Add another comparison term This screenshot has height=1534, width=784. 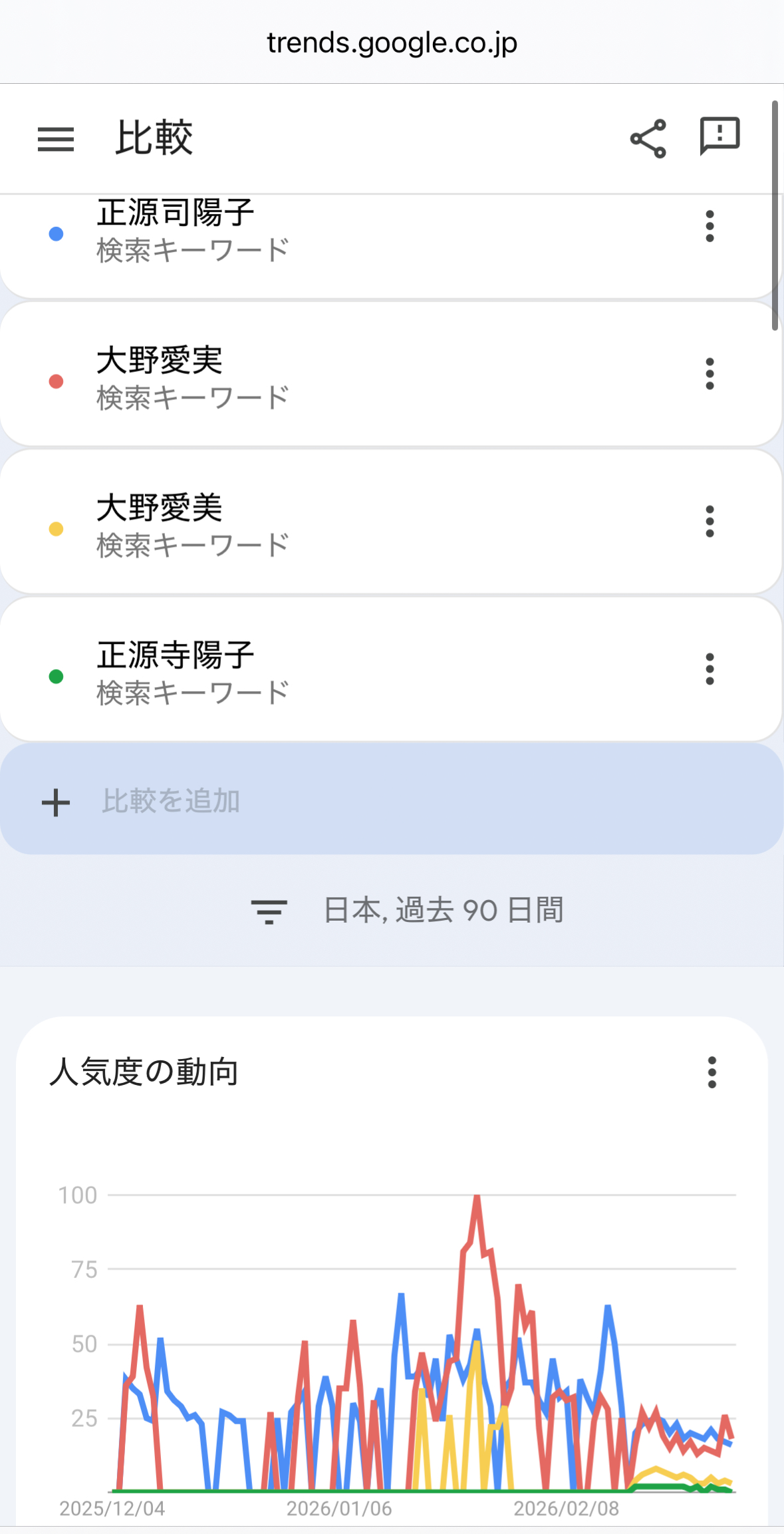170,801
